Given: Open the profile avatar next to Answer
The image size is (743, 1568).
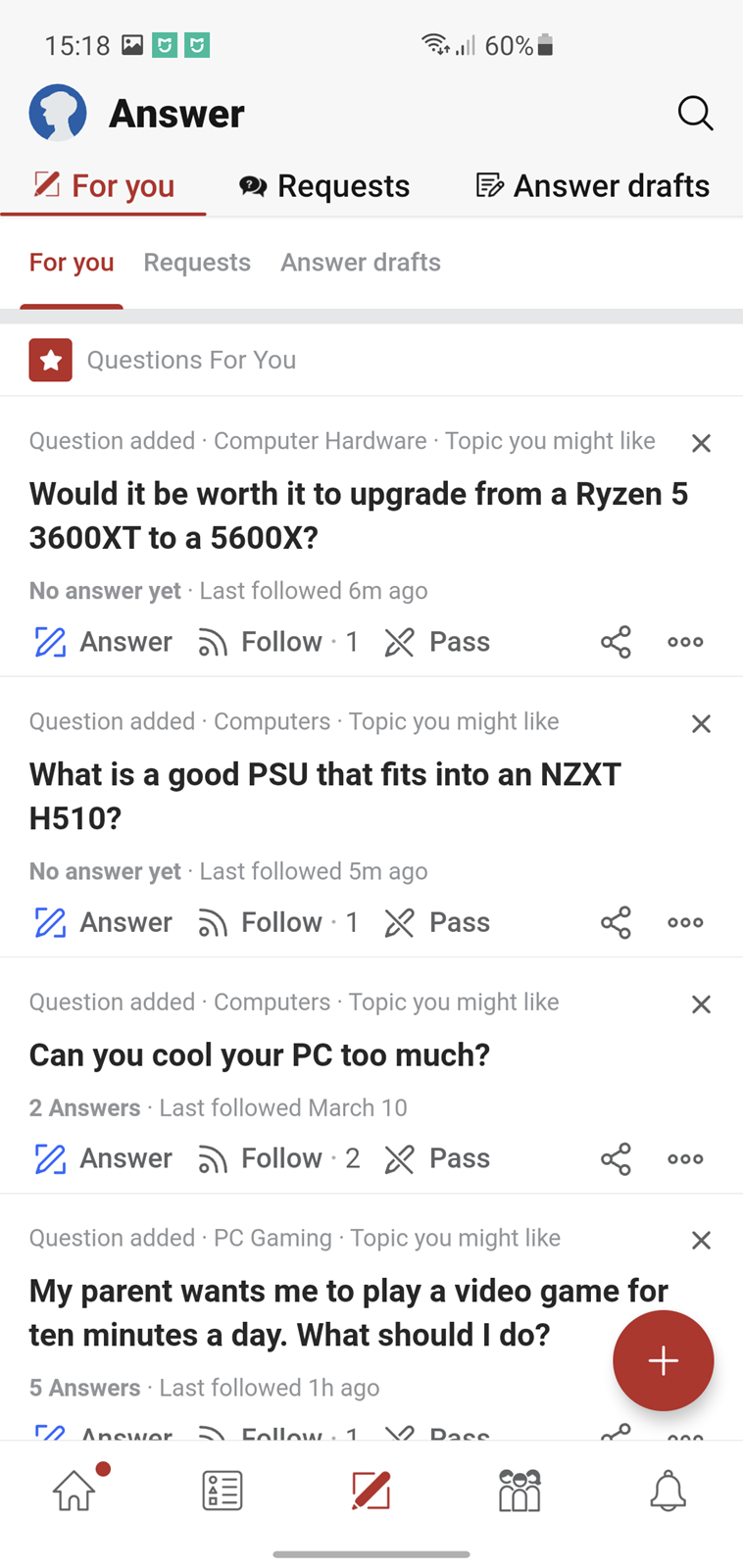Looking at the screenshot, I should (x=58, y=113).
